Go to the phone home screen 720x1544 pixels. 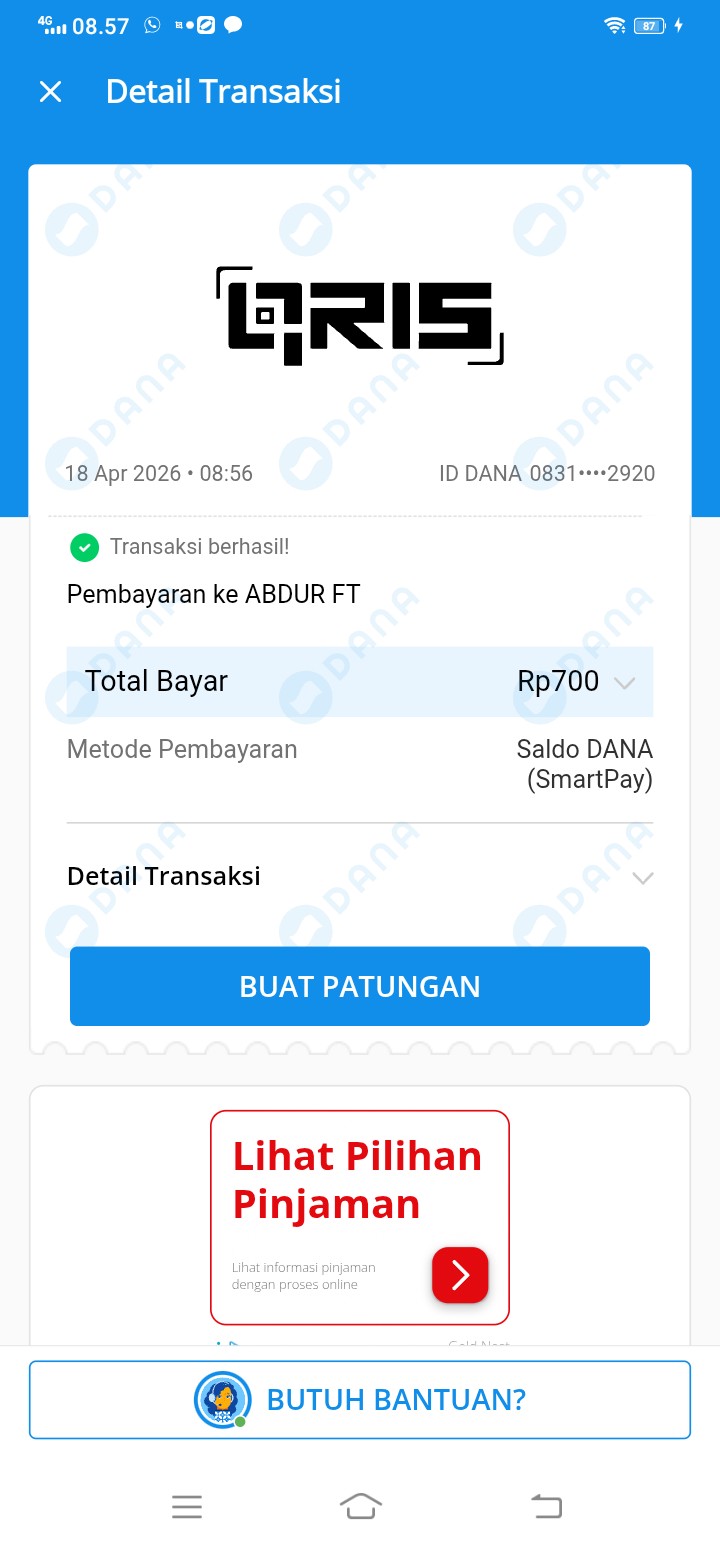[x=360, y=1506]
